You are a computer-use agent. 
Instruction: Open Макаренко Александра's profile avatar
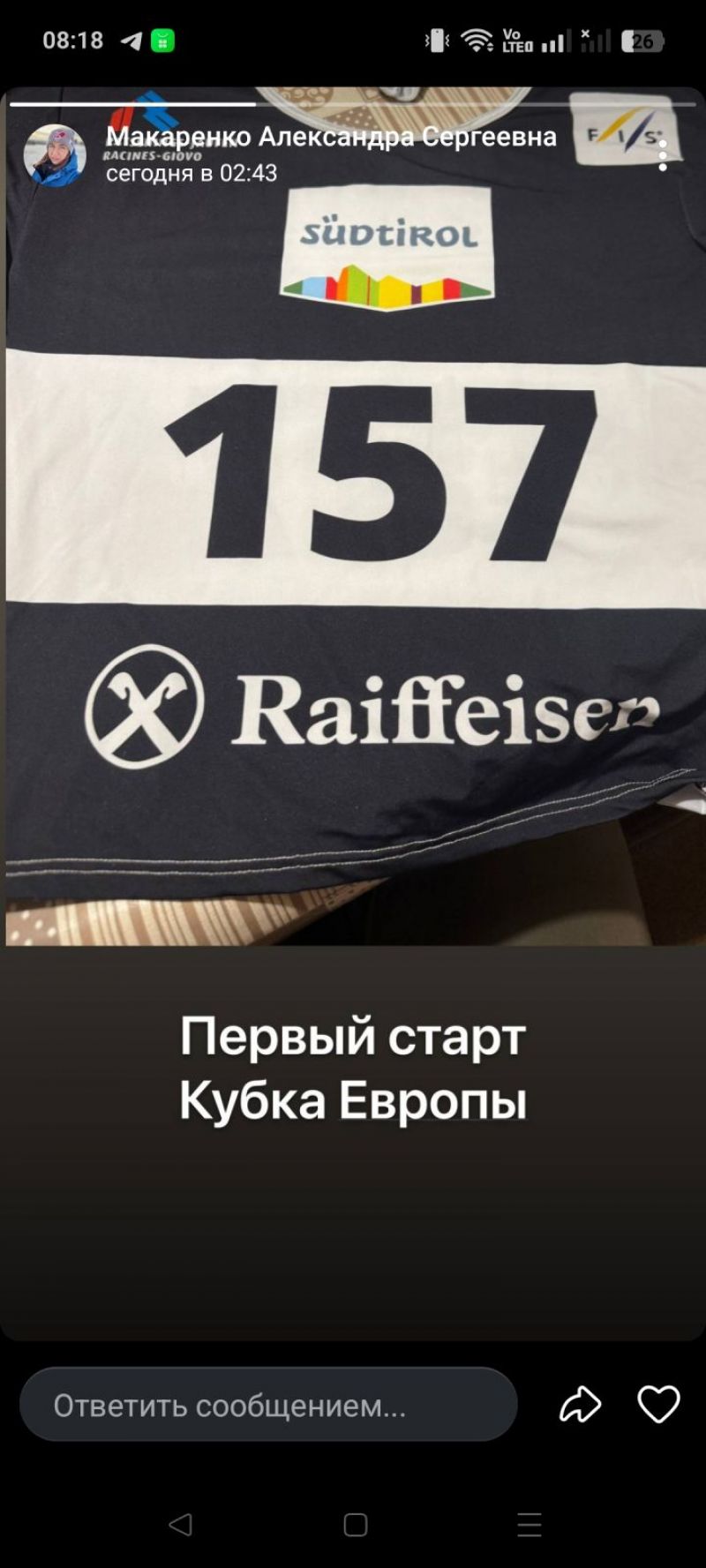click(x=55, y=155)
